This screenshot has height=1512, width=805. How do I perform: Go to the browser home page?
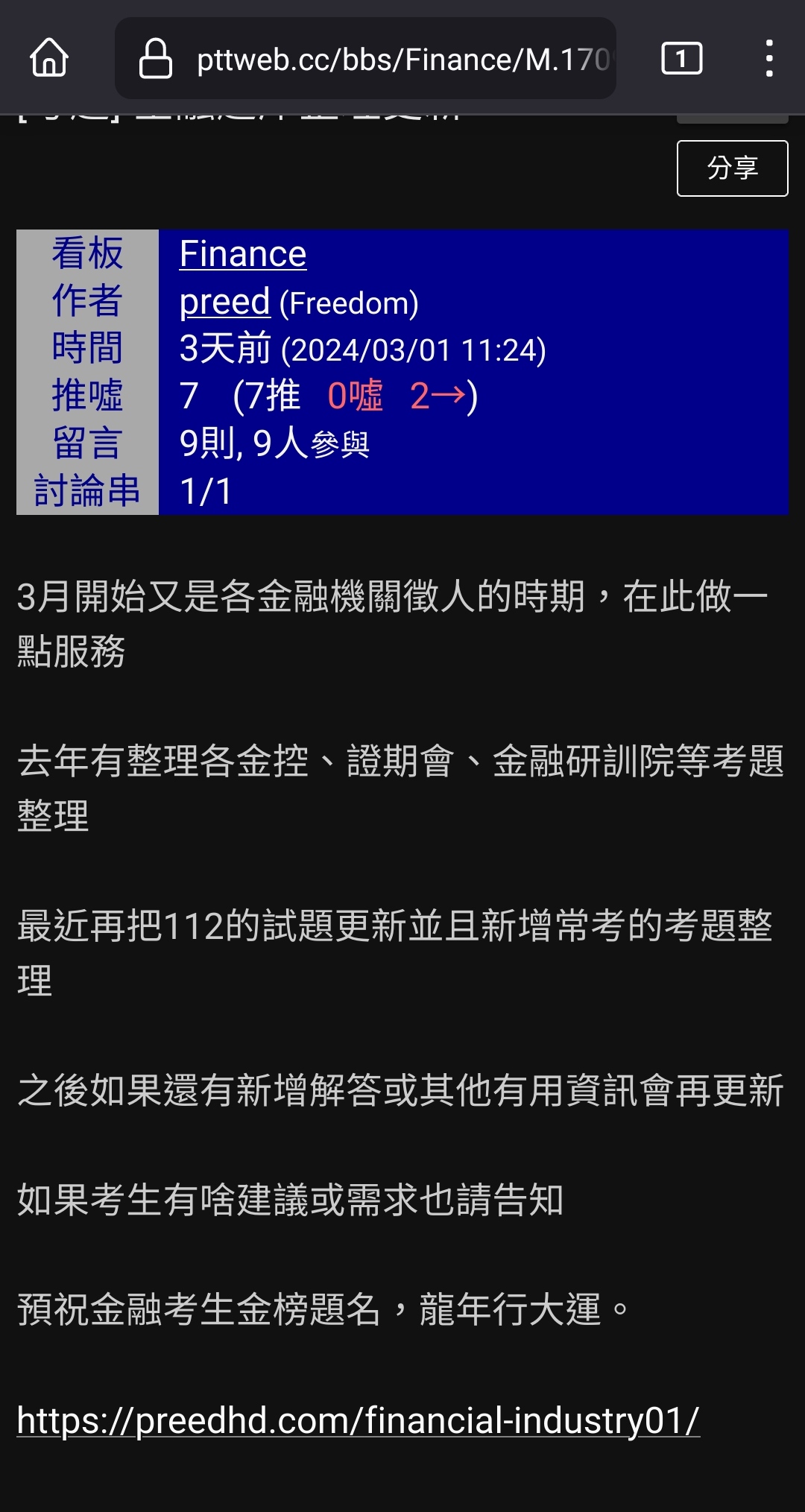(49, 58)
